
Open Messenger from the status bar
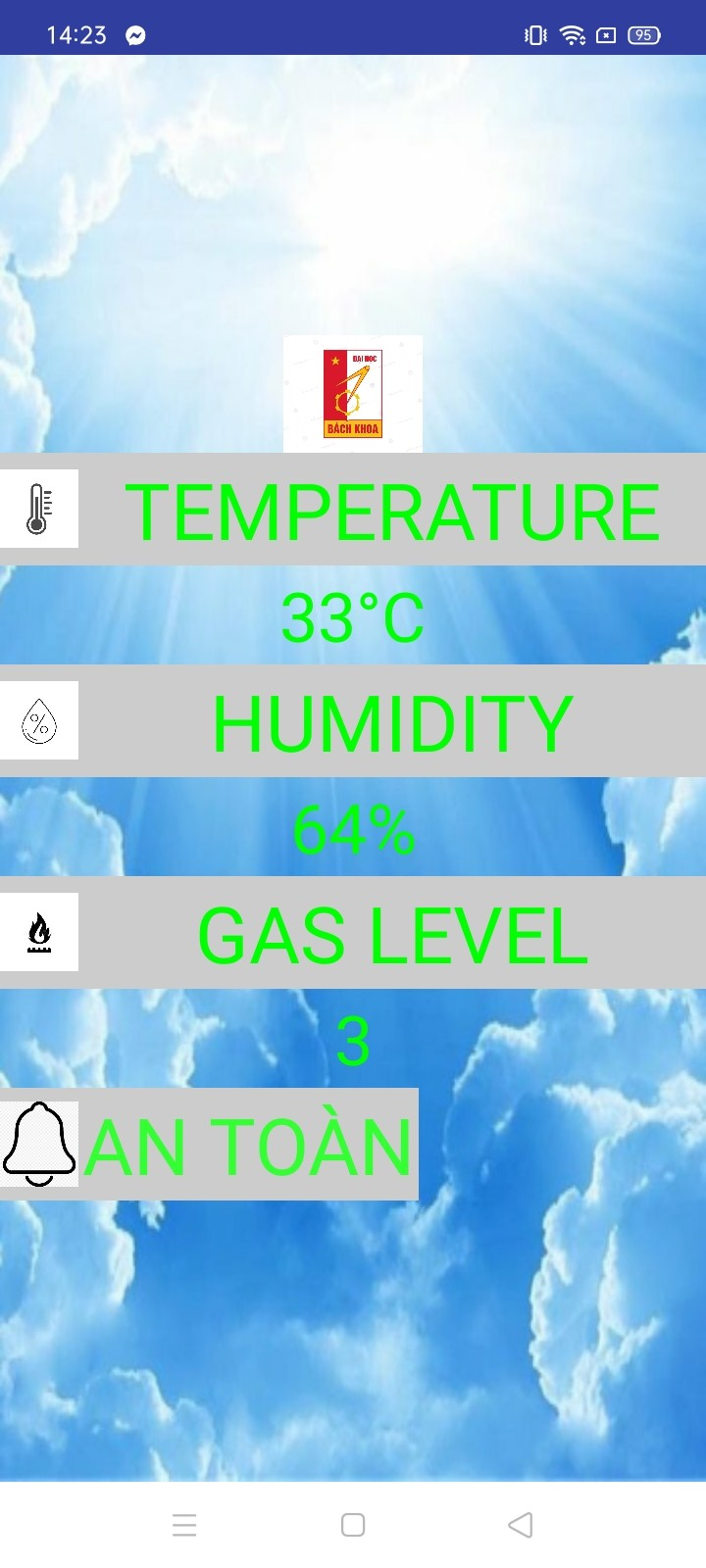click(x=135, y=34)
